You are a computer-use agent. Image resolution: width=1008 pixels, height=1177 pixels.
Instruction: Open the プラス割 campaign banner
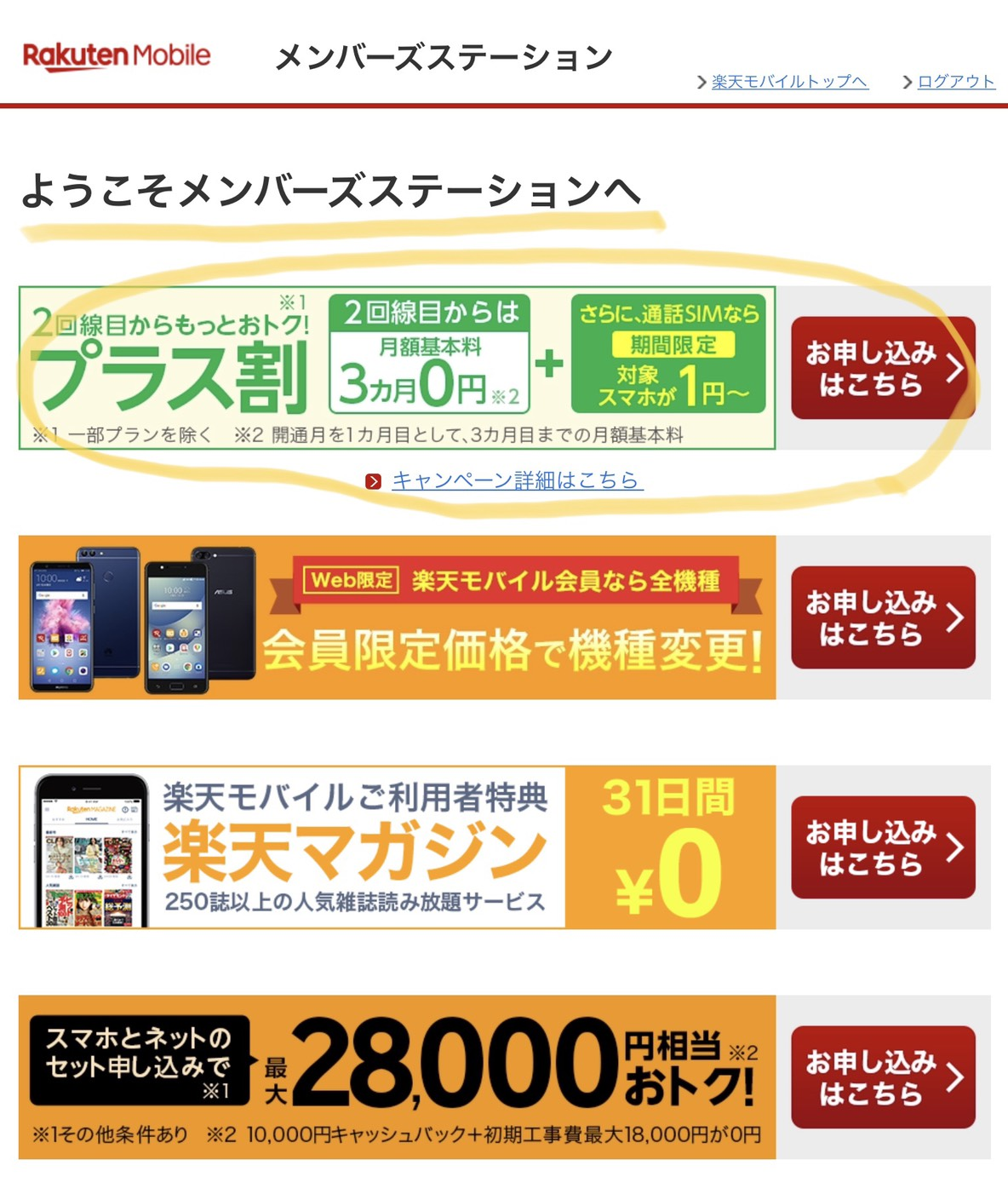(x=397, y=368)
